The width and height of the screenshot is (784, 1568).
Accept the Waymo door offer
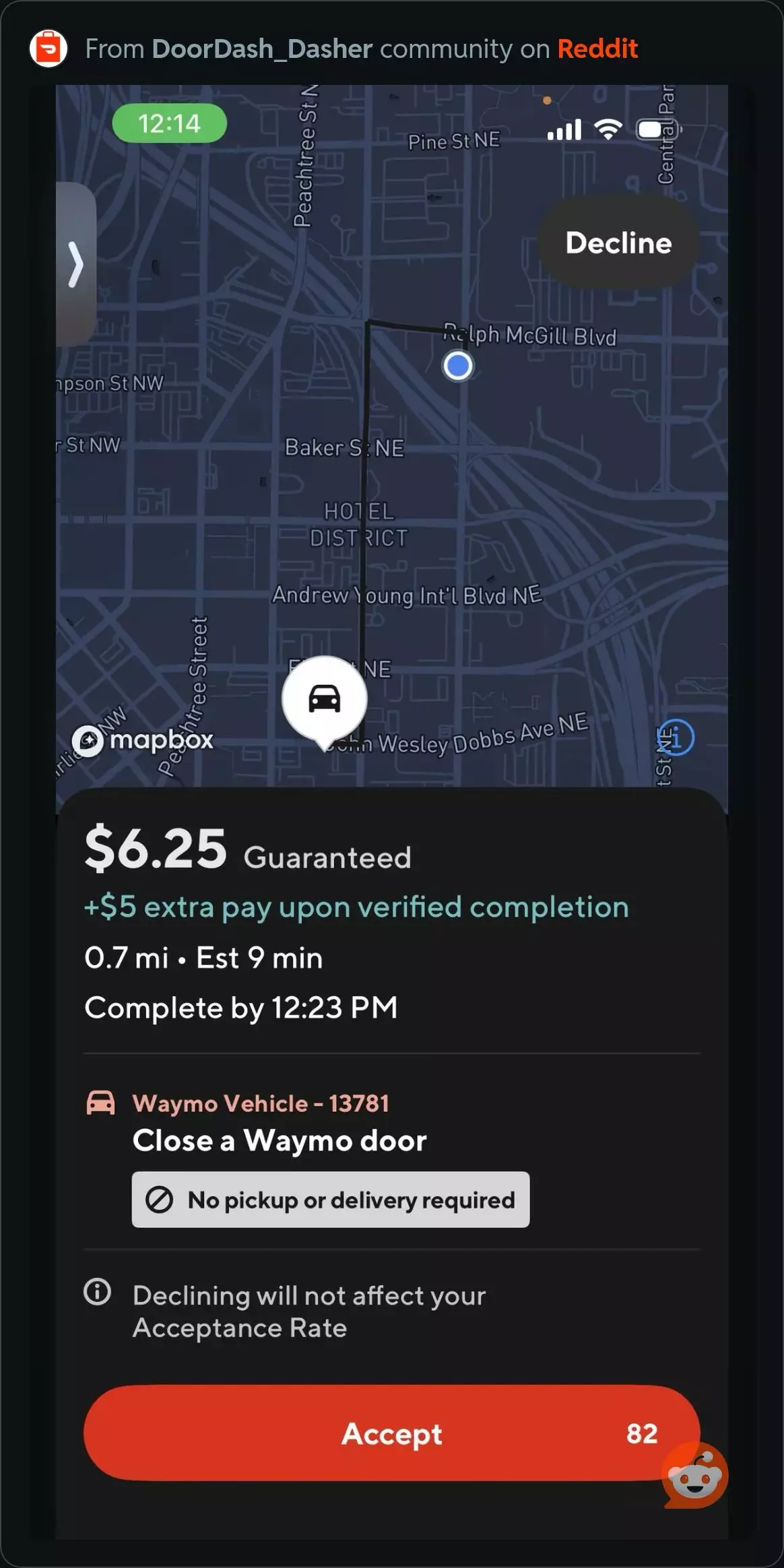point(391,1433)
